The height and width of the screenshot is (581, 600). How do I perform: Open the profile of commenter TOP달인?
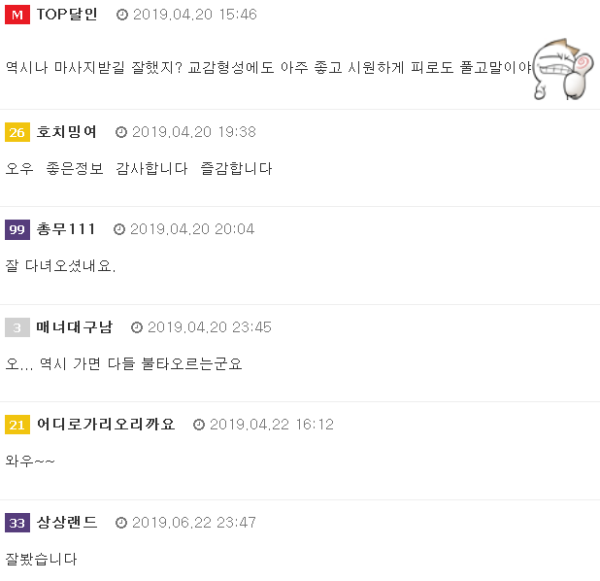(66, 14)
